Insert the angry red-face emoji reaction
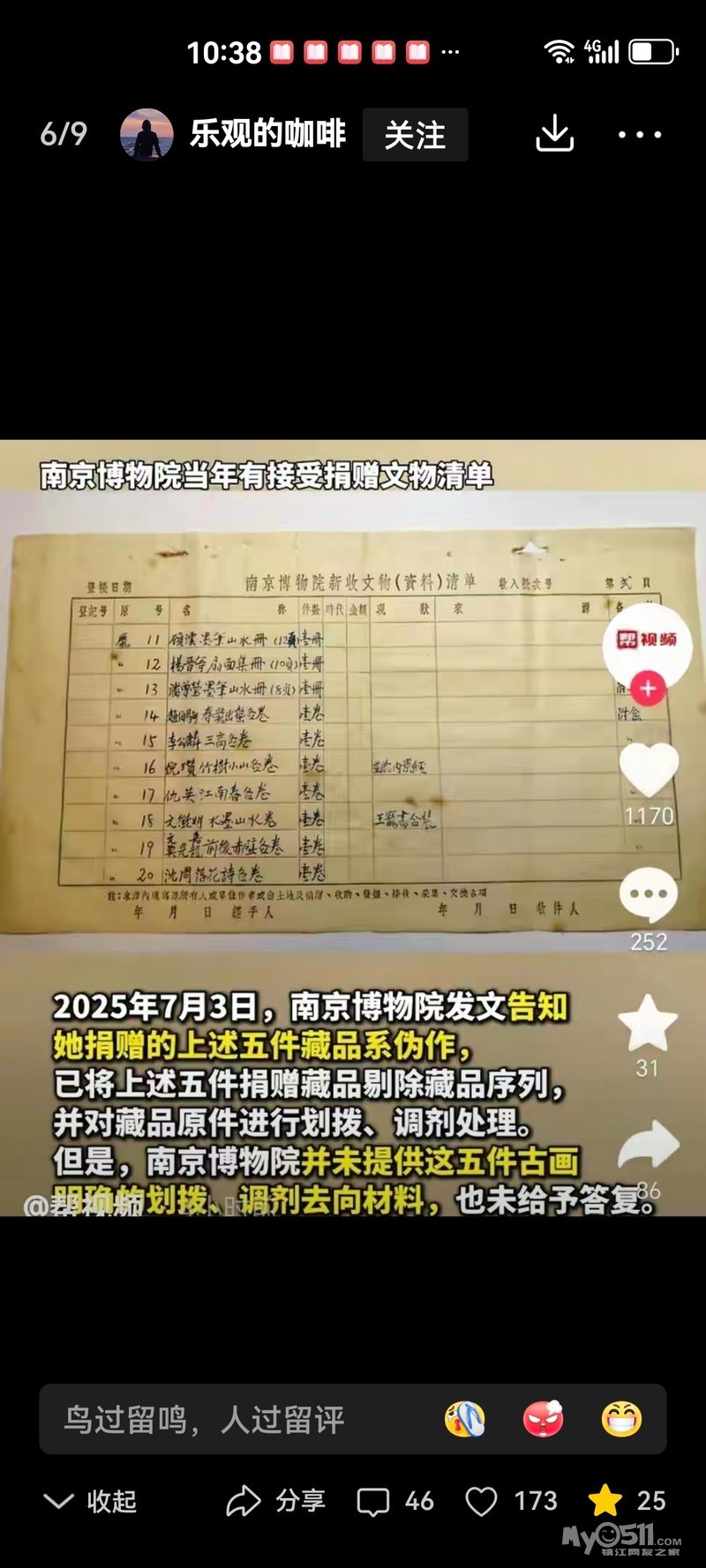The image size is (706, 1568). pyautogui.click(x=544, y=1419)
